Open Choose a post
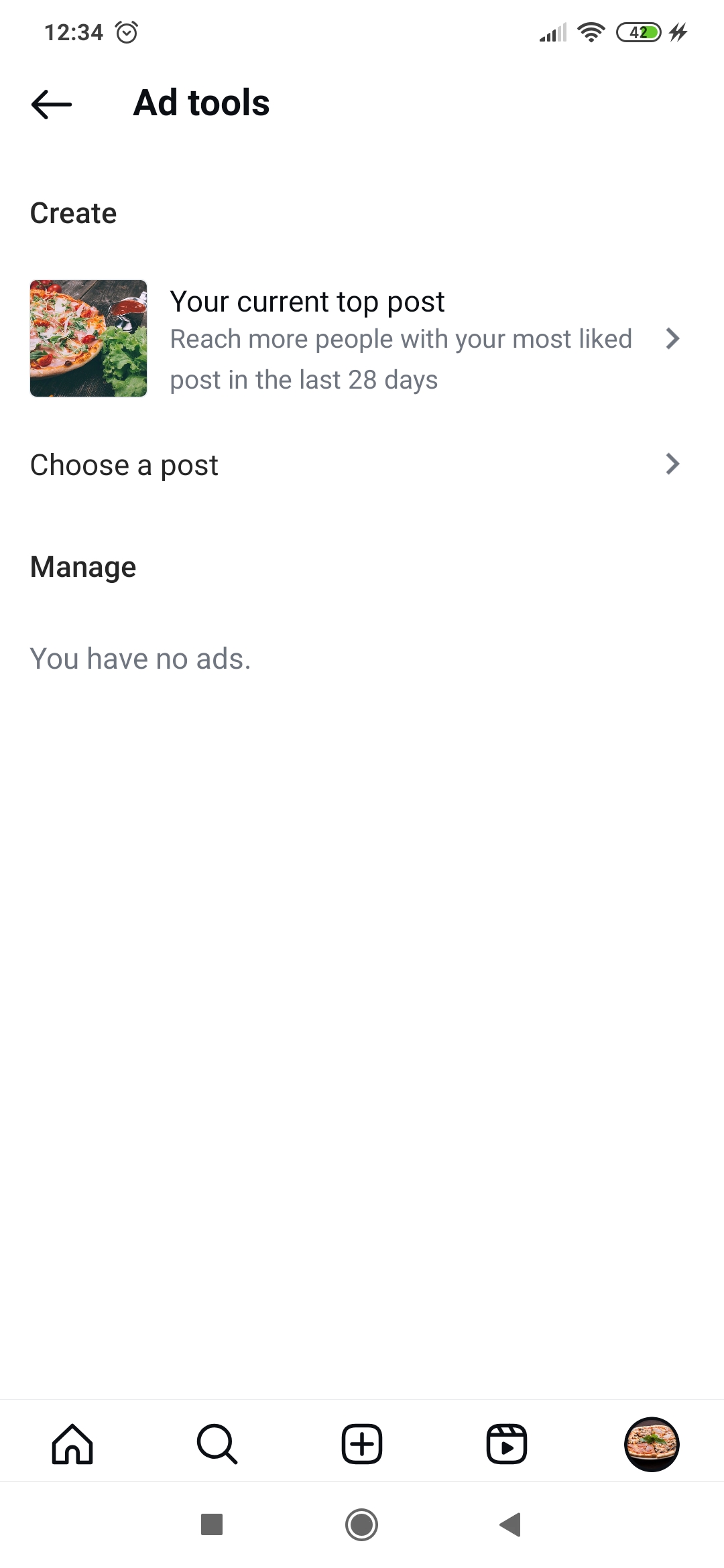Viewport: 724px width, 1568px height. tap(355, 464)
